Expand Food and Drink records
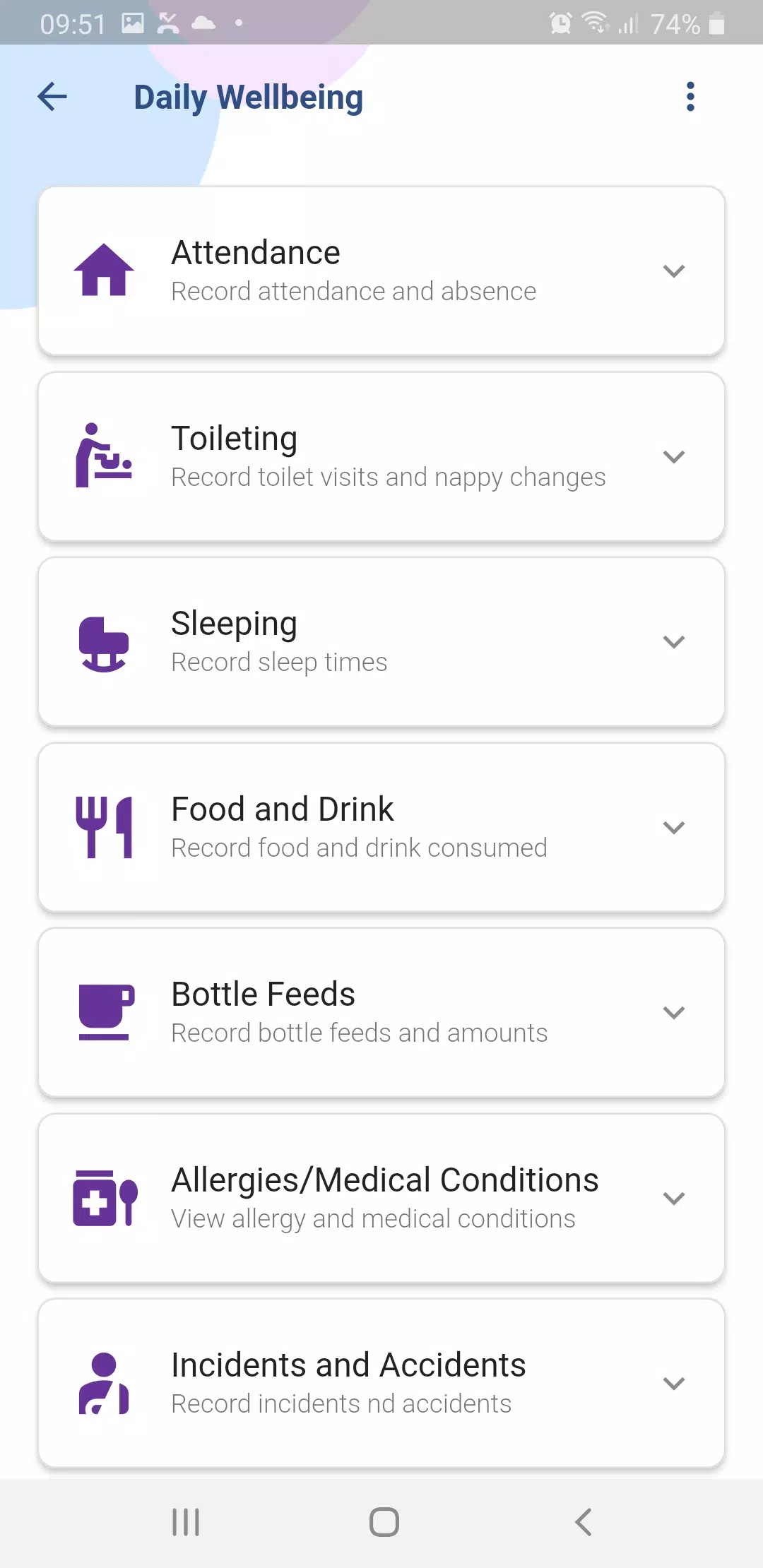This screenshot has height=1568, width=763. (x=673, y=827)
